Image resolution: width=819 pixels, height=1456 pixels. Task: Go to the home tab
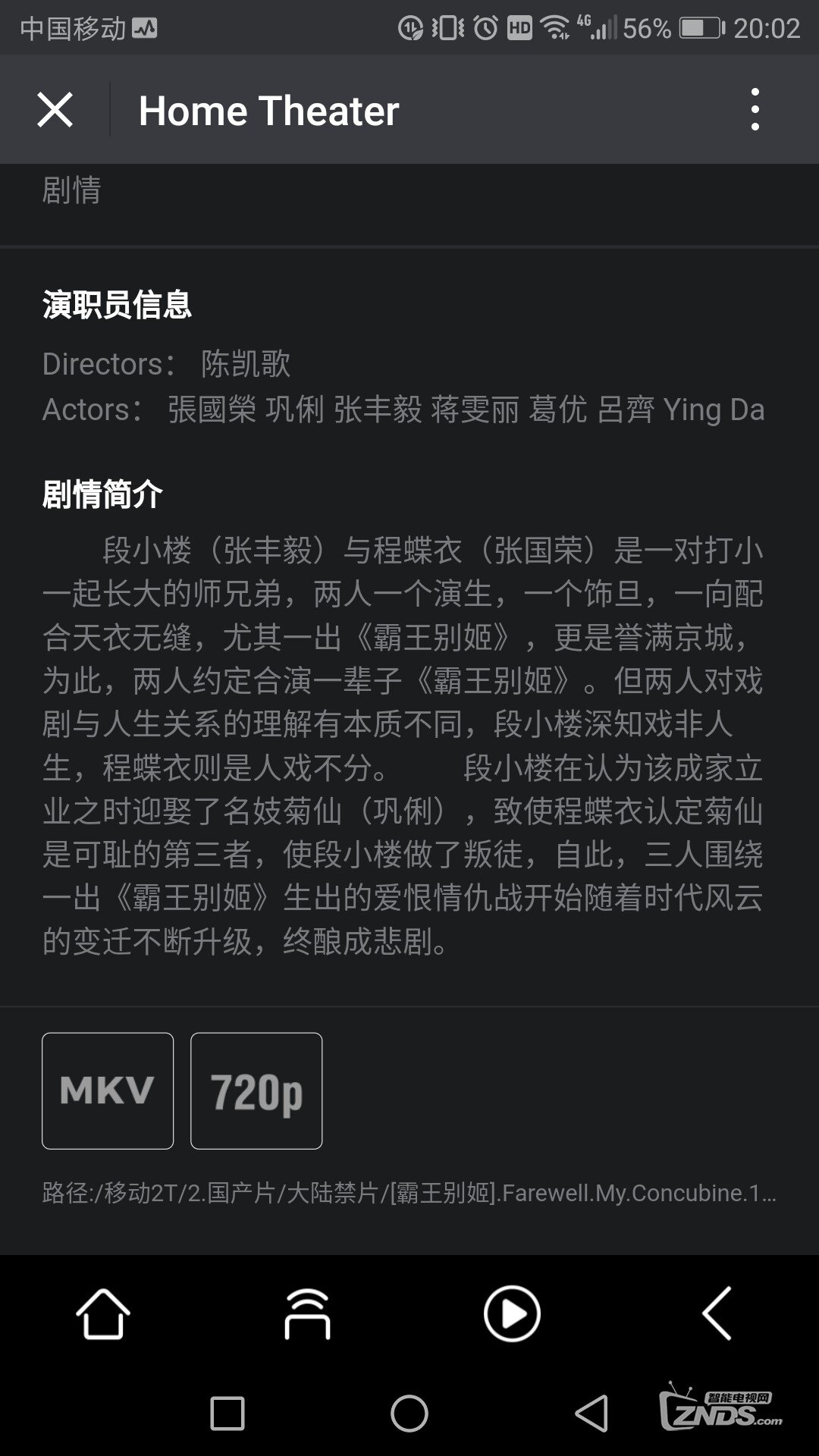102,1313
